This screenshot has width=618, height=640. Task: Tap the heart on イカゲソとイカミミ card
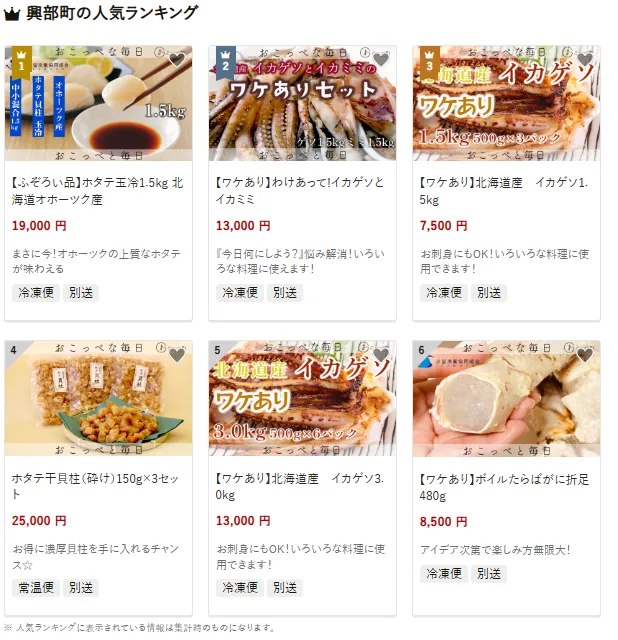[x=381, y=60]
